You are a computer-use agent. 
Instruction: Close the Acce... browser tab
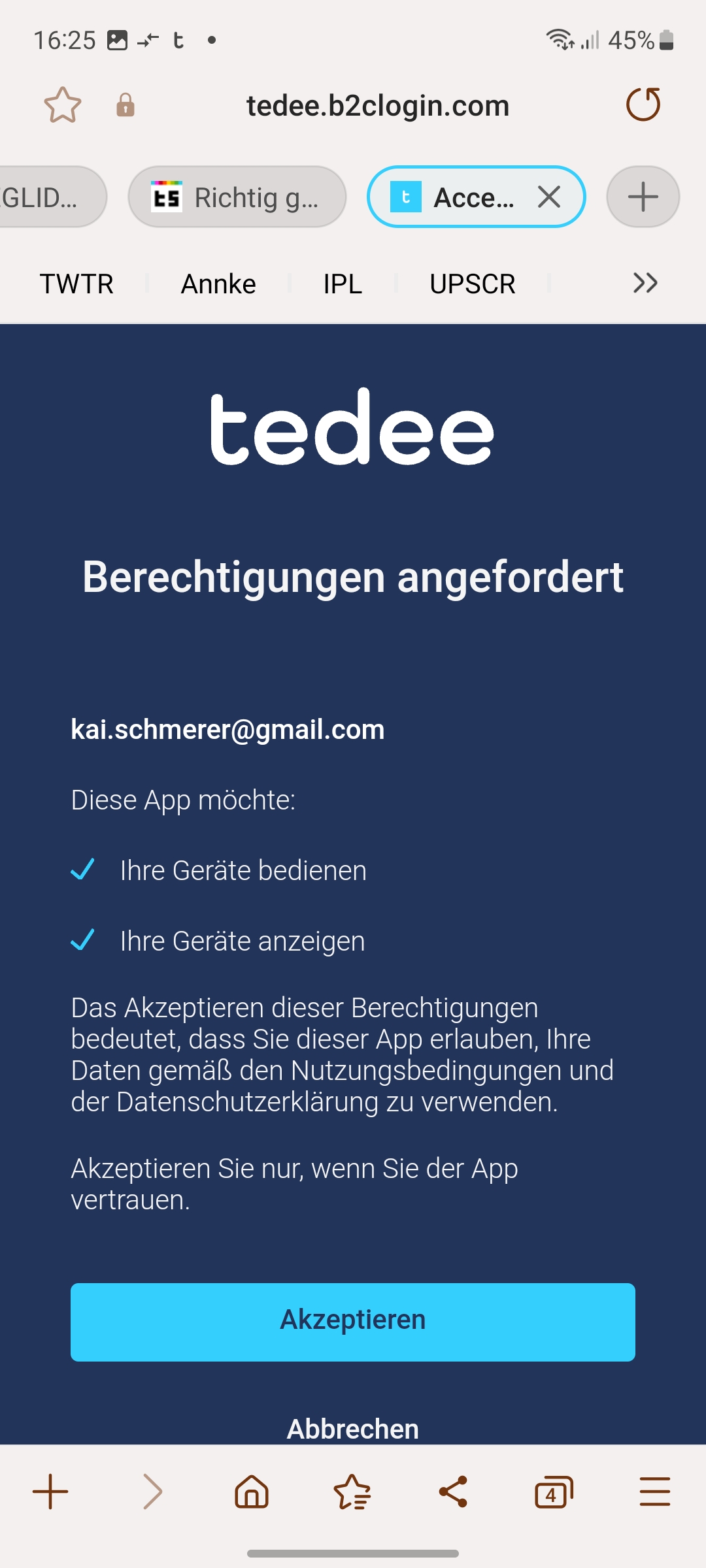click(x=549, y=197)
